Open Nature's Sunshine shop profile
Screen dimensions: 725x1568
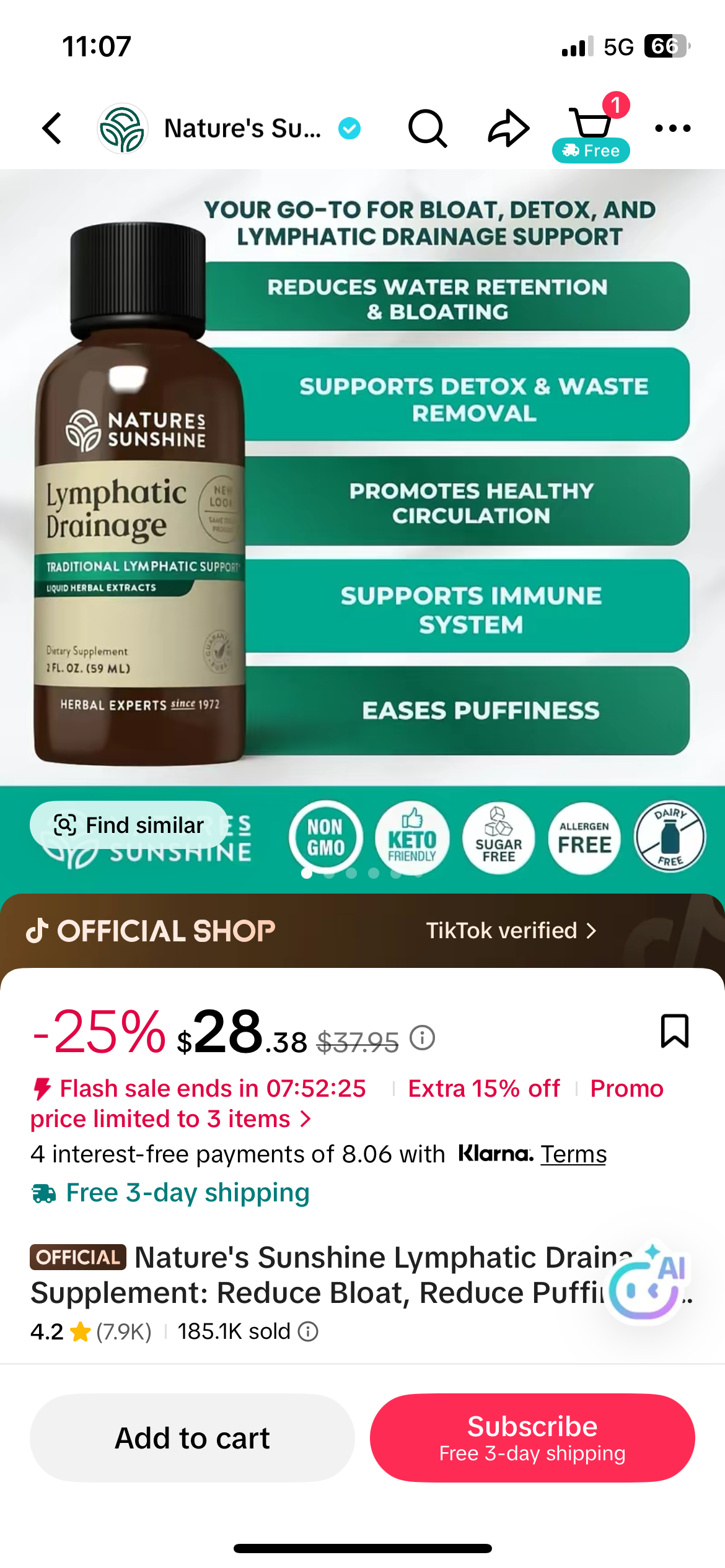click(211, 128)
